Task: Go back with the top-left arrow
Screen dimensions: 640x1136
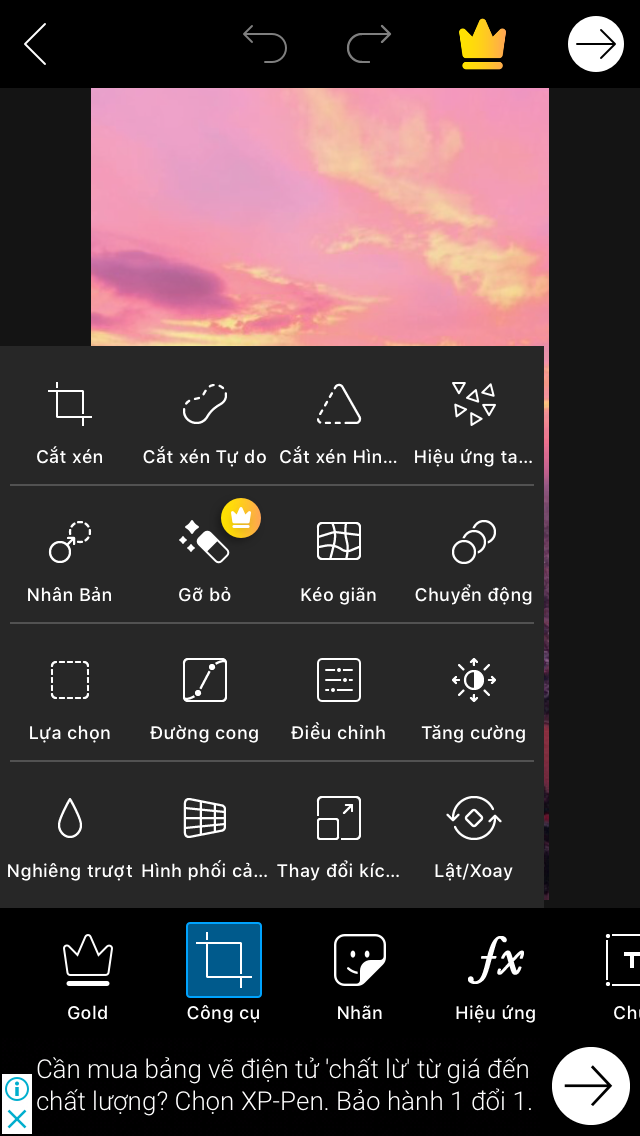Action: [x=36, y=45]
